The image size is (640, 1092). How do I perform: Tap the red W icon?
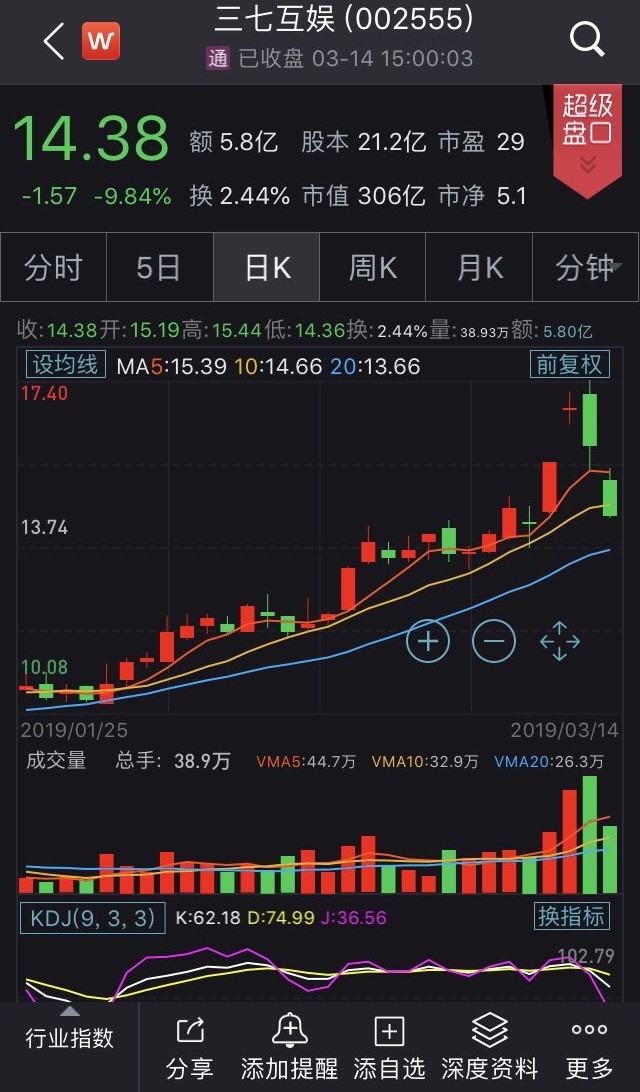pyautogui.click(x=101, y=41)
